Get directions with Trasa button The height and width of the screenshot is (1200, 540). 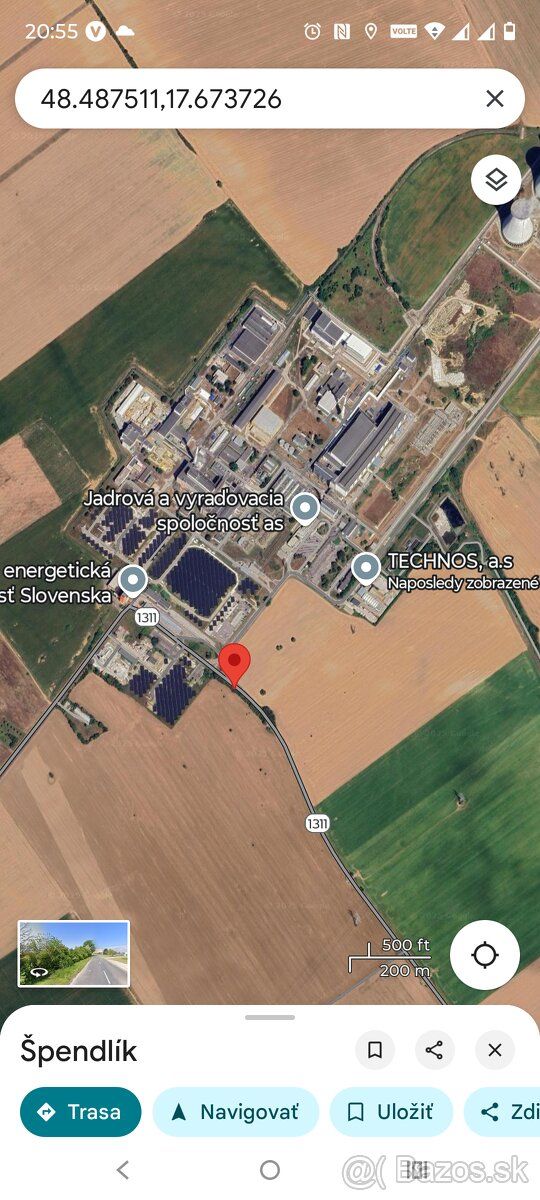81,1112
